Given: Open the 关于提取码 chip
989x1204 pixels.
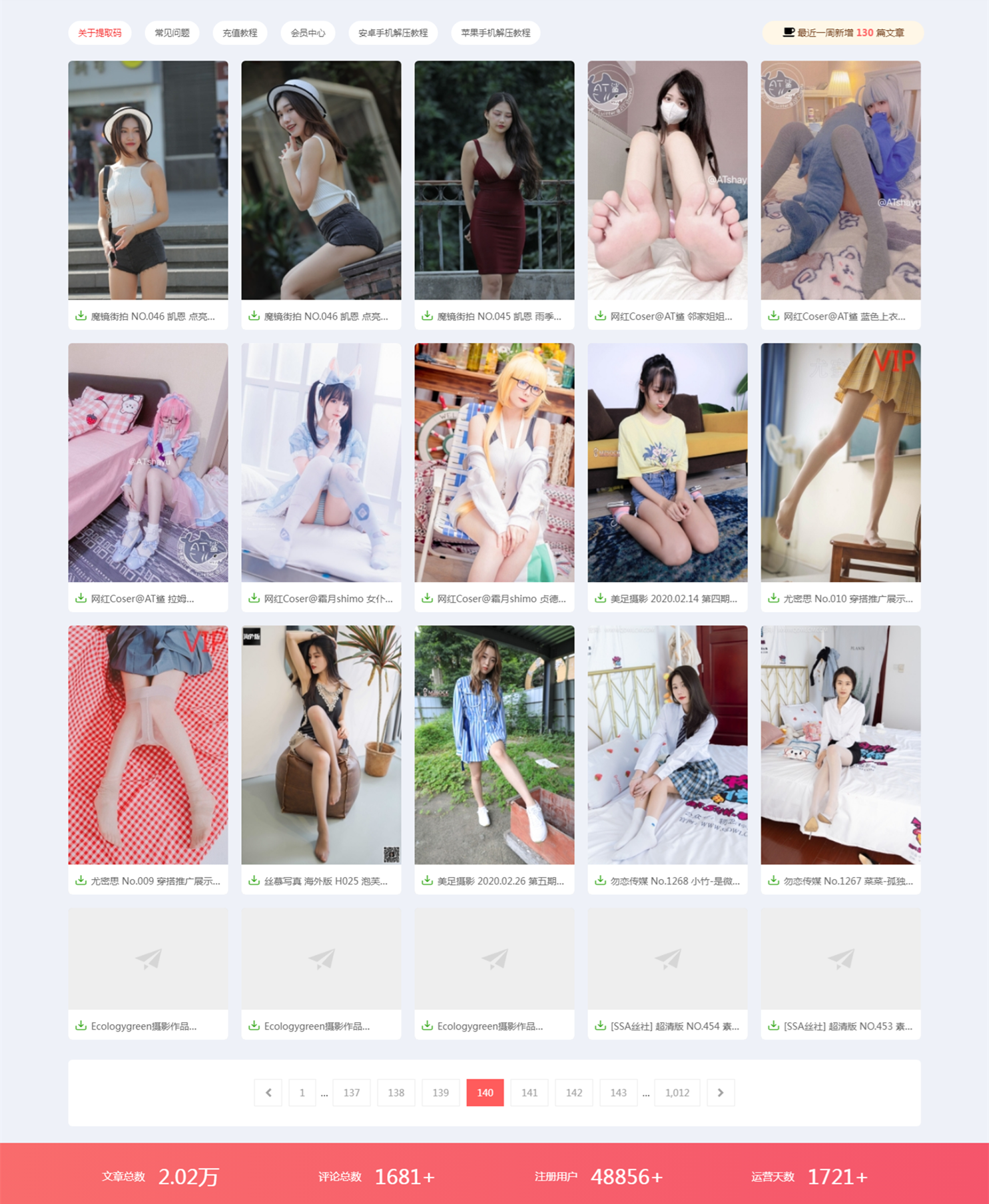Looking at the screenshot, I should pos(99,33).
